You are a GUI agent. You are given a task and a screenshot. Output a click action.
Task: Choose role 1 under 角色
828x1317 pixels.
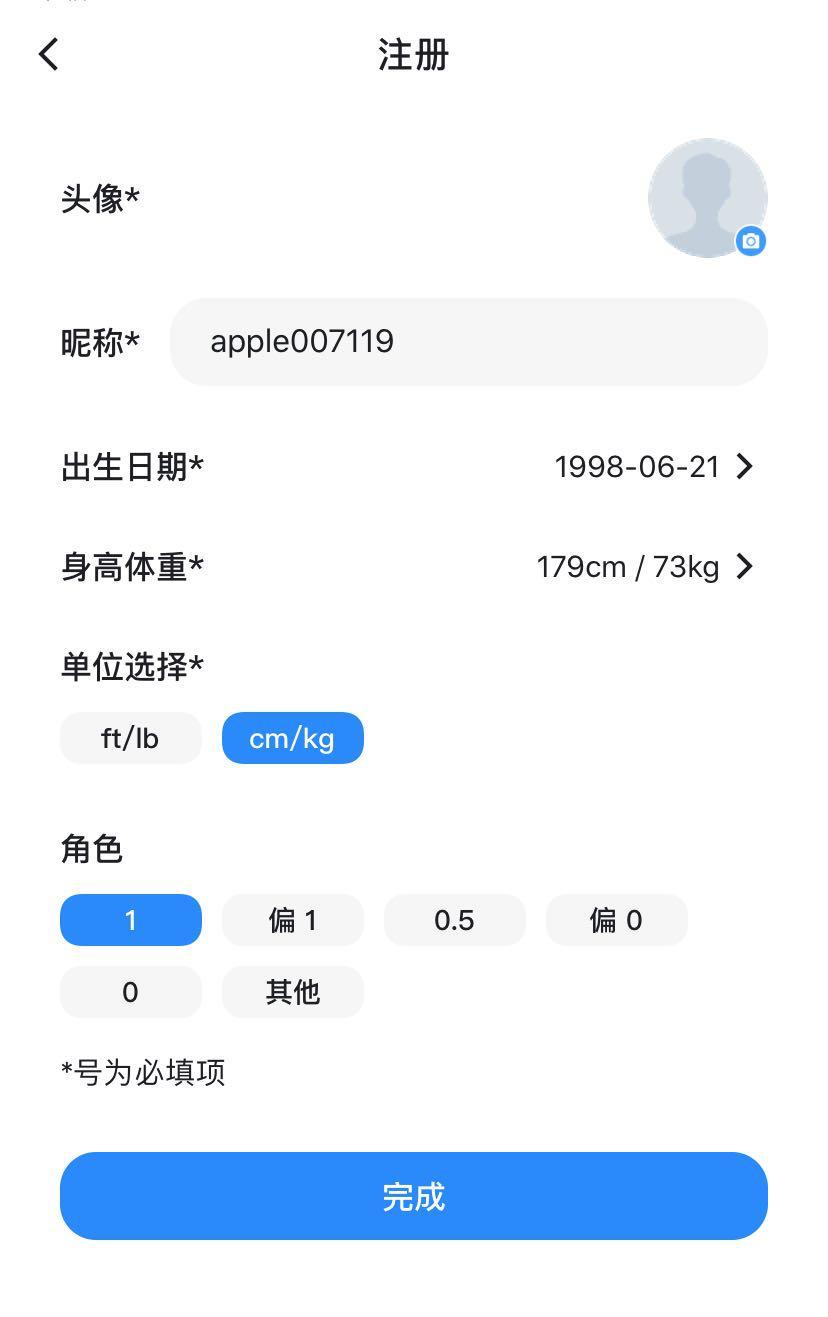click(131, 920)
